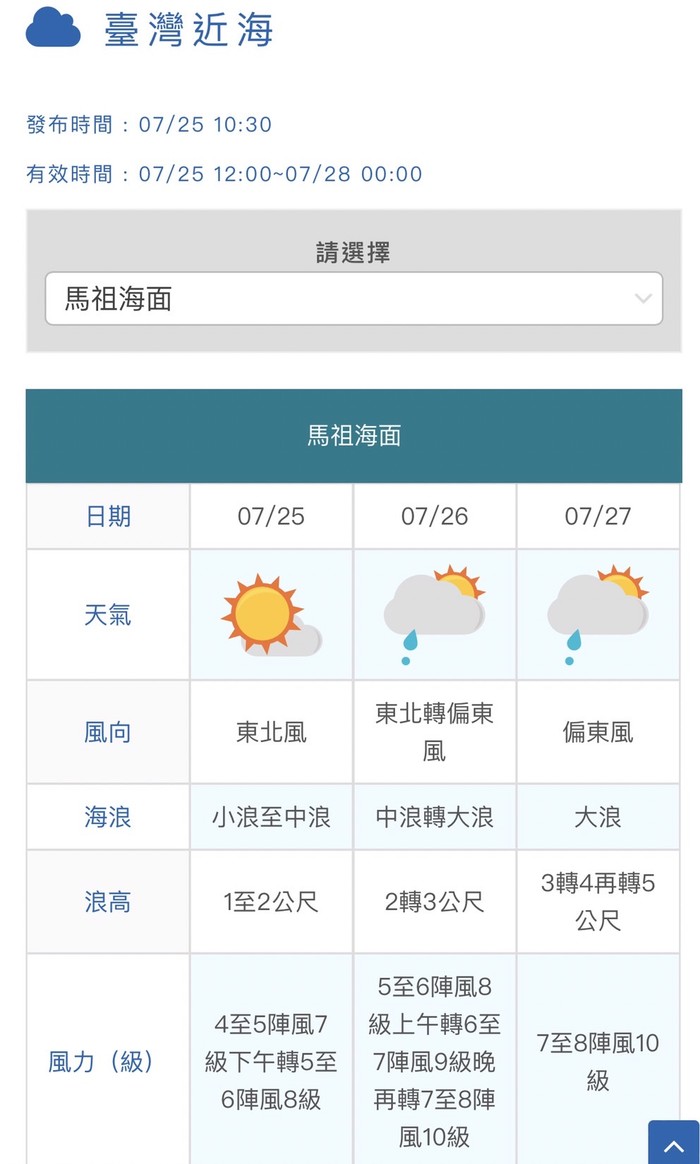Tap the back-to-top arrow button
Viewport: 700px width, 1164px height.
674,1143
